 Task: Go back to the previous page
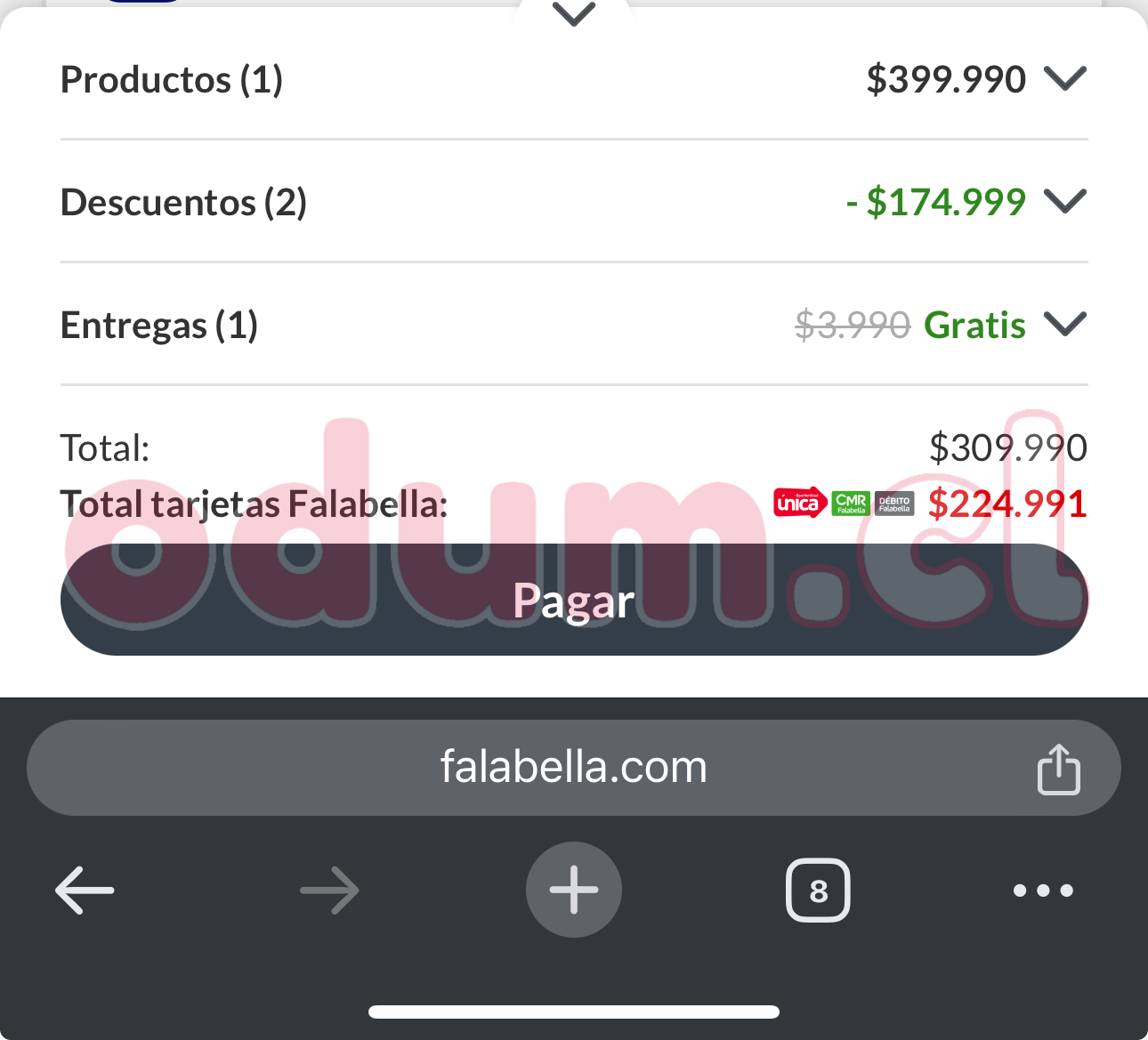point(85,890)
